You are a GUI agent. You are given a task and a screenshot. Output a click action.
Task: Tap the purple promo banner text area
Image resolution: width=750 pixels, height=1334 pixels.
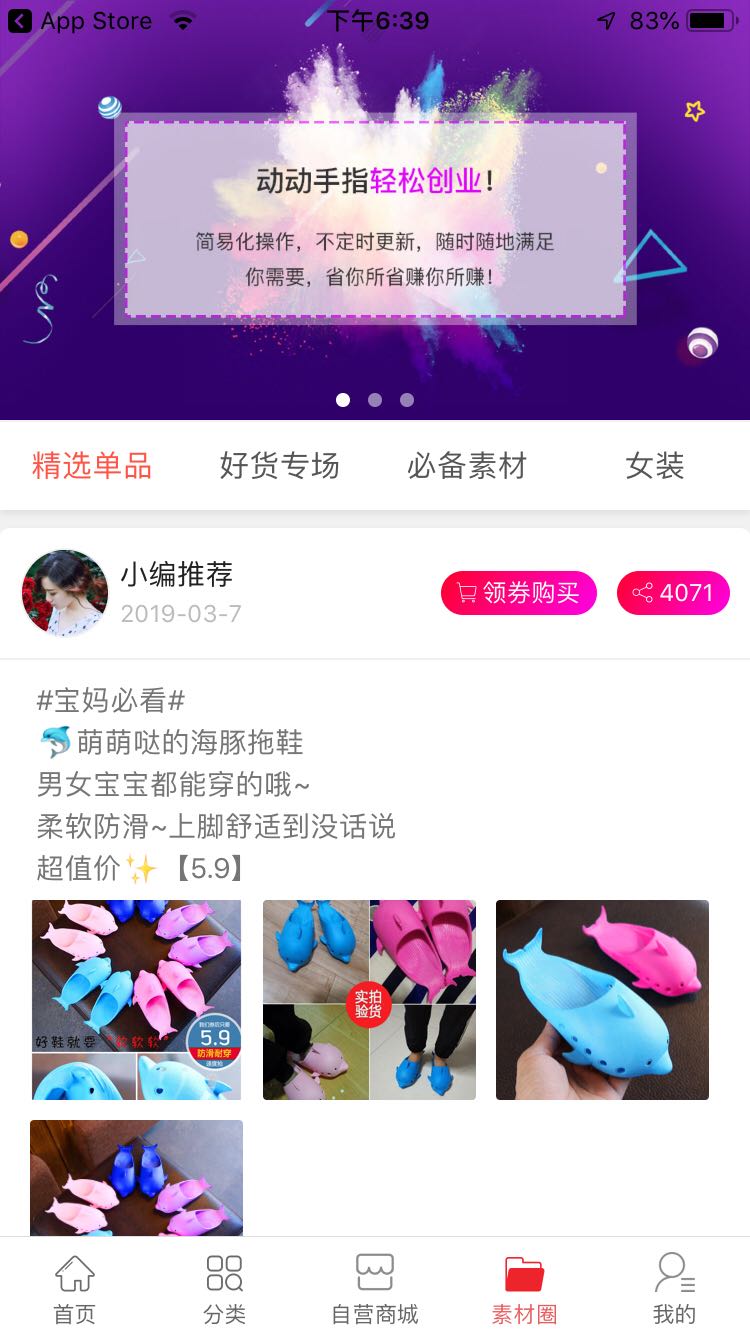click(375, 220)
